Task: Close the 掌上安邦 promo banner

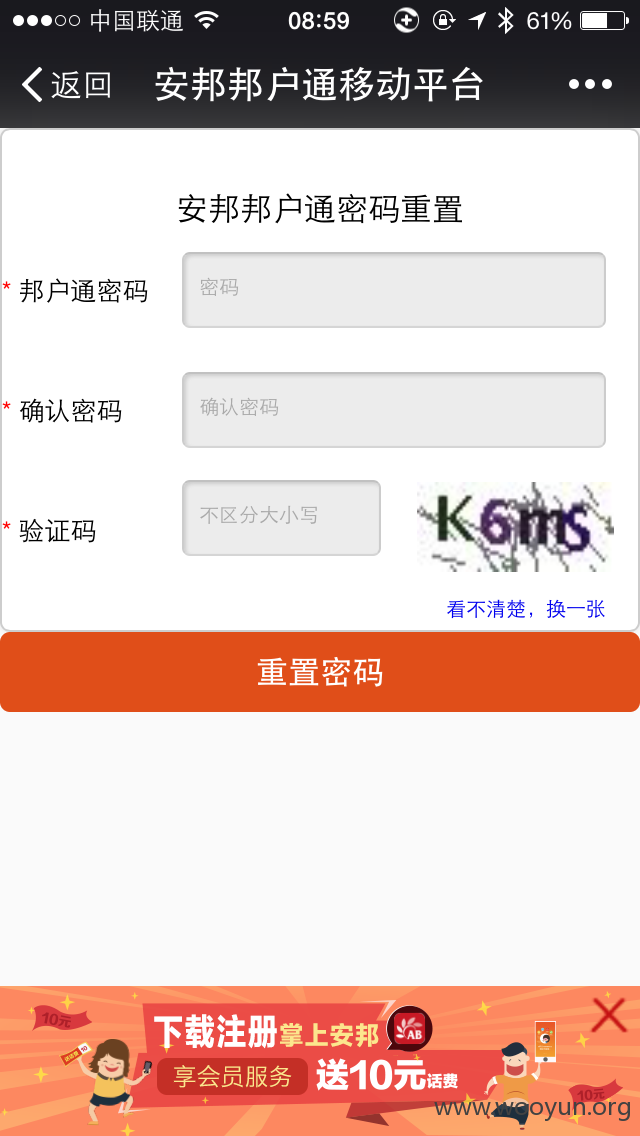Action: [608, 1014]
